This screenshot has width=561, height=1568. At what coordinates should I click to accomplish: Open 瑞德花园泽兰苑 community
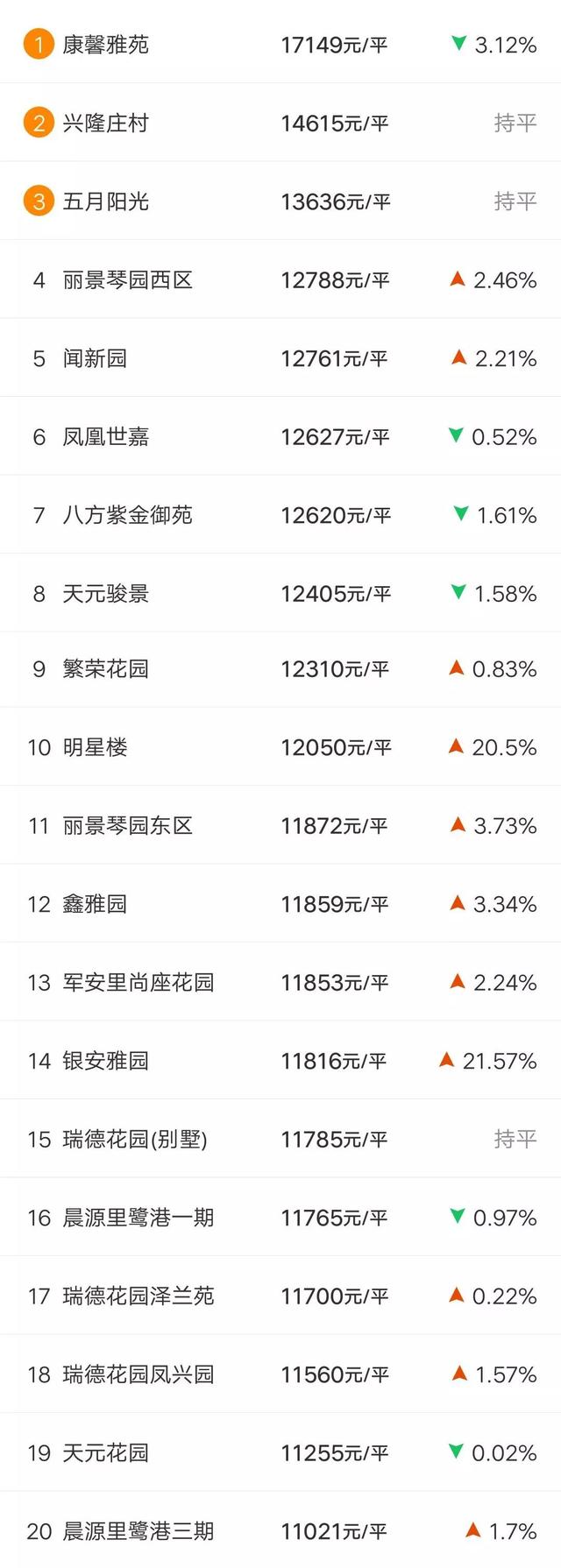pos(280,1296)
